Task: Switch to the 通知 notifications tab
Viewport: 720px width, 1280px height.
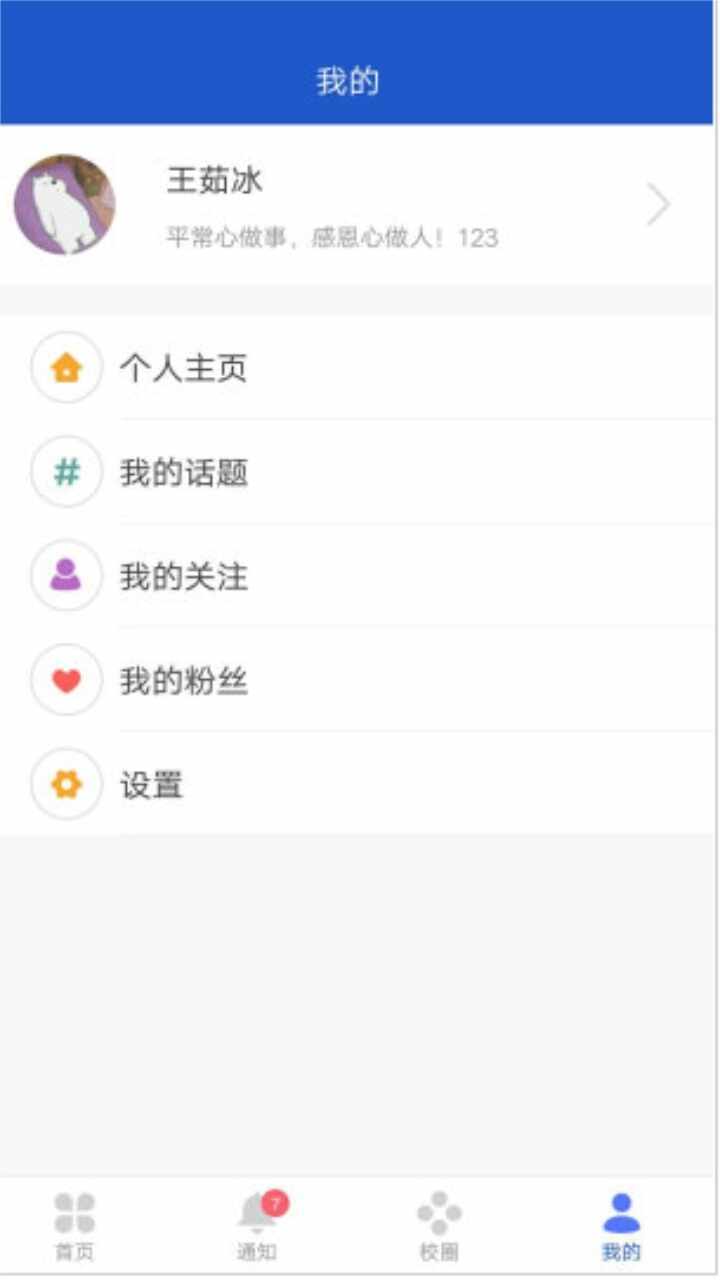Action: (x=257, y=1226)
